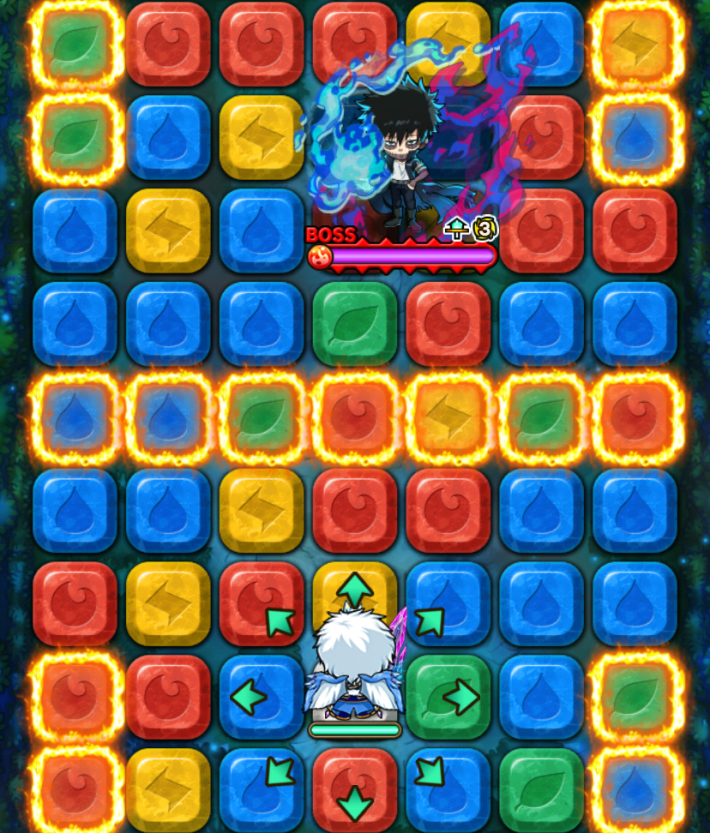Tap the down-right diagonal arrow
The image size is (710, 833).
429,771
